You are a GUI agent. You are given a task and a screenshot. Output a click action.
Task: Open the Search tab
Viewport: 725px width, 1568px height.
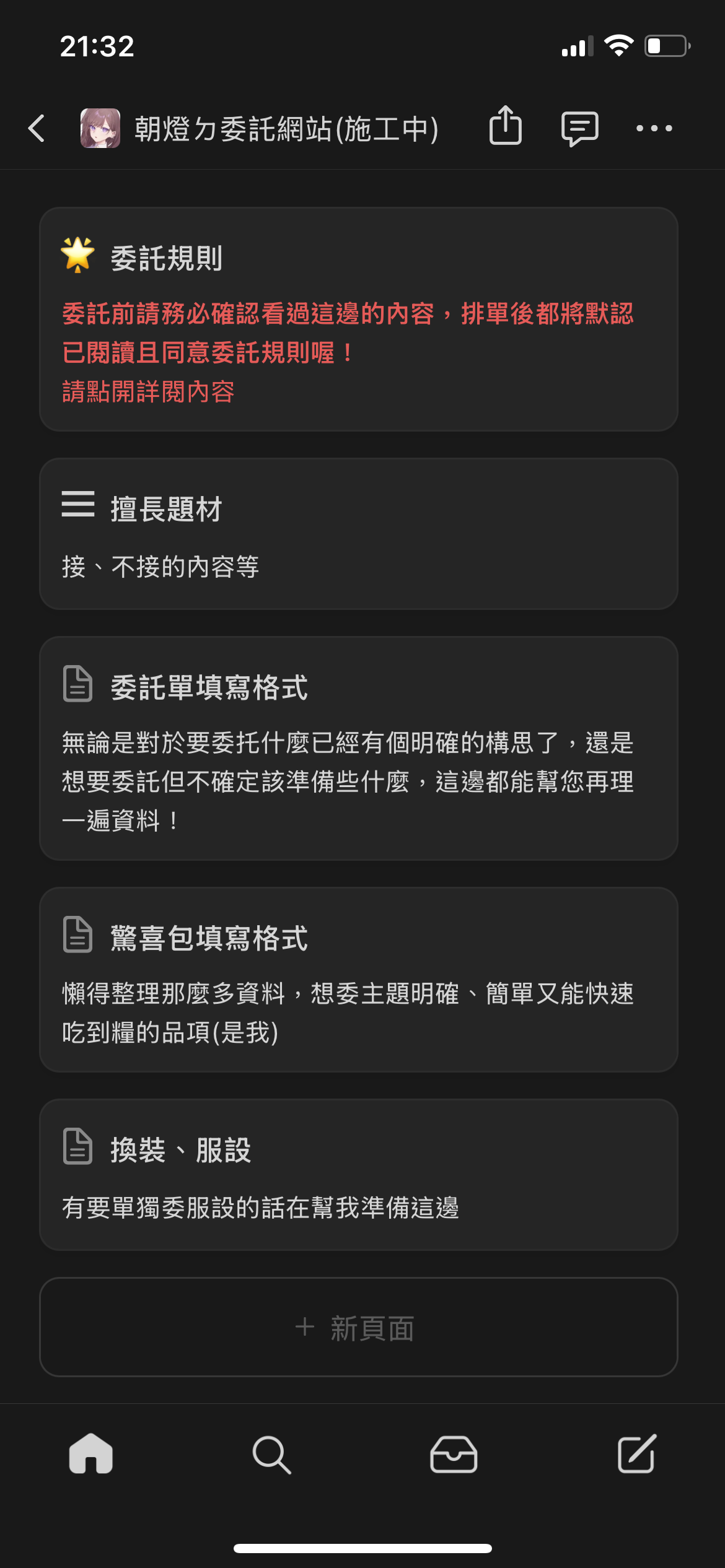click(x=271, y=1454)
